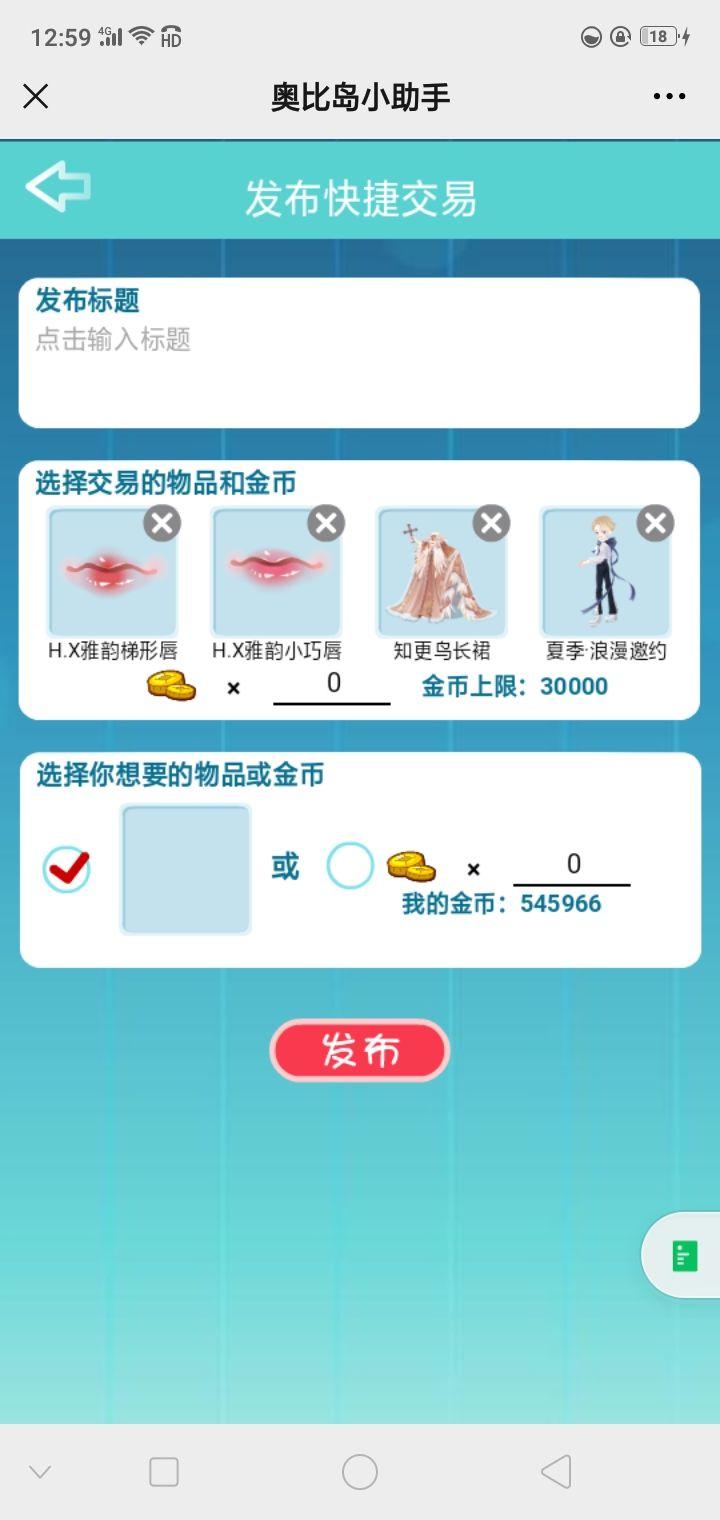720x1520 pixels.
Task: Remove 知更鸟长裙 from the trade
Action: point(491,523)
